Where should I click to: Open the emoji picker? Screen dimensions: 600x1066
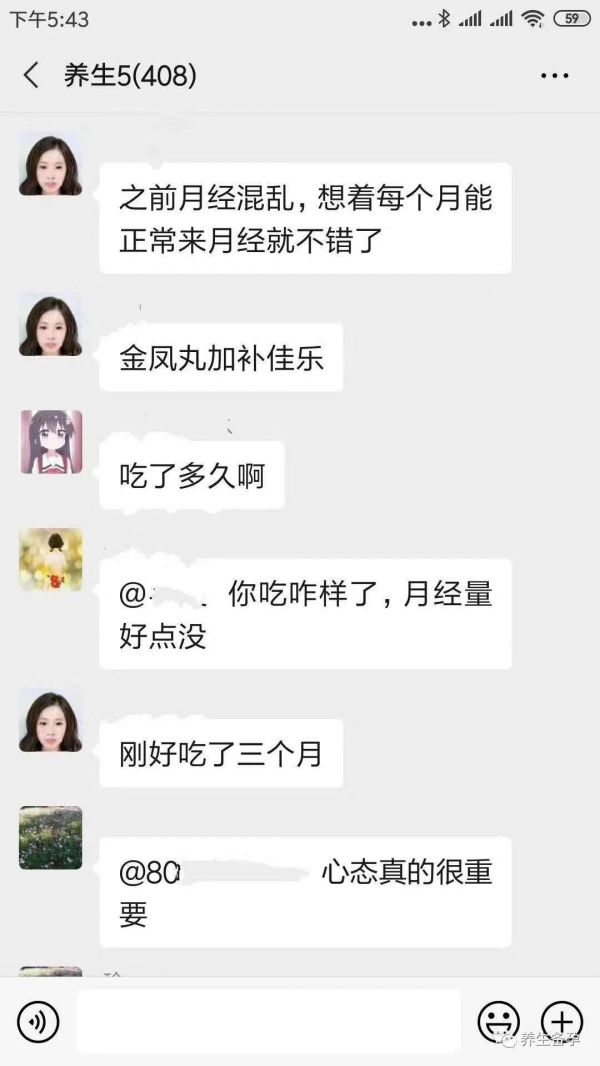coord(498,1021)
